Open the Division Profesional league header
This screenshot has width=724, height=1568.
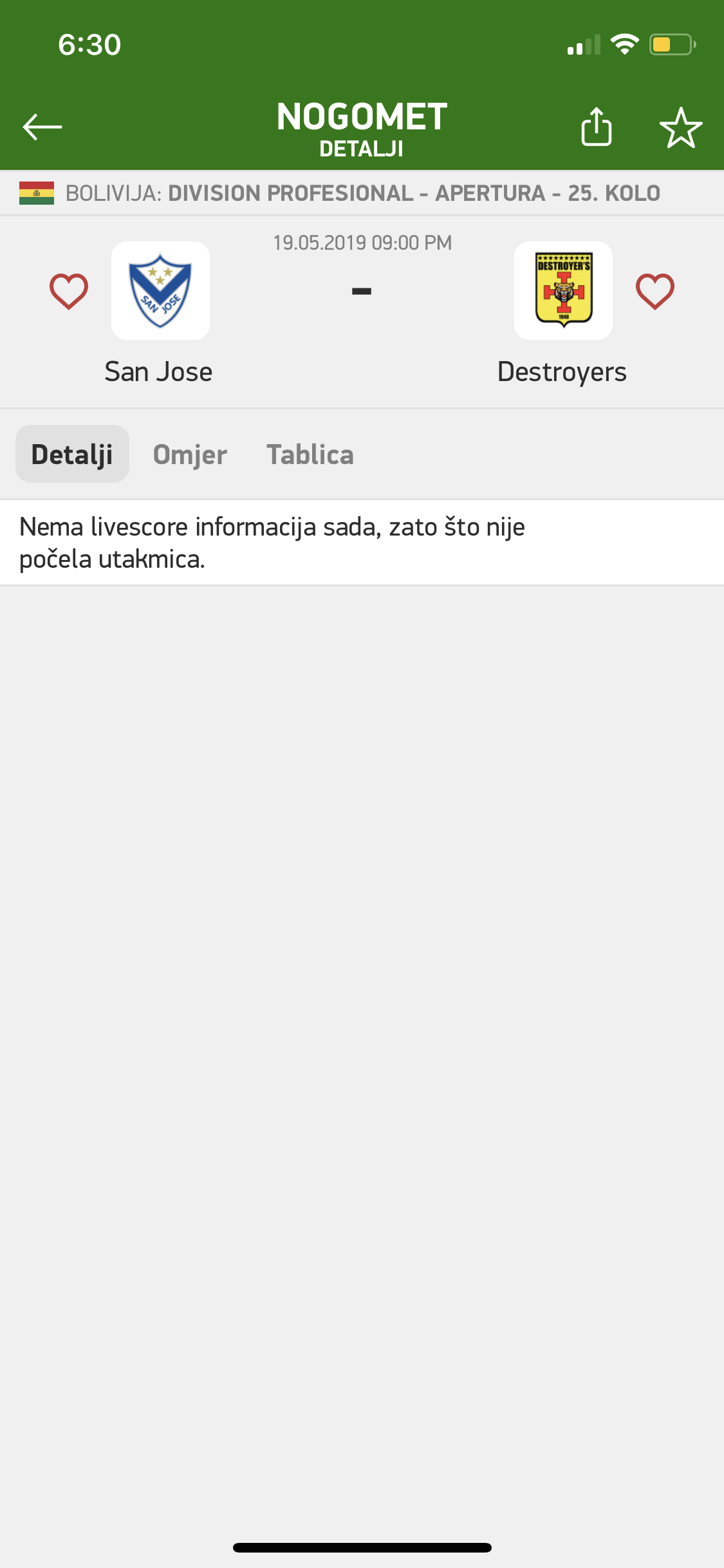click(362, 193)
